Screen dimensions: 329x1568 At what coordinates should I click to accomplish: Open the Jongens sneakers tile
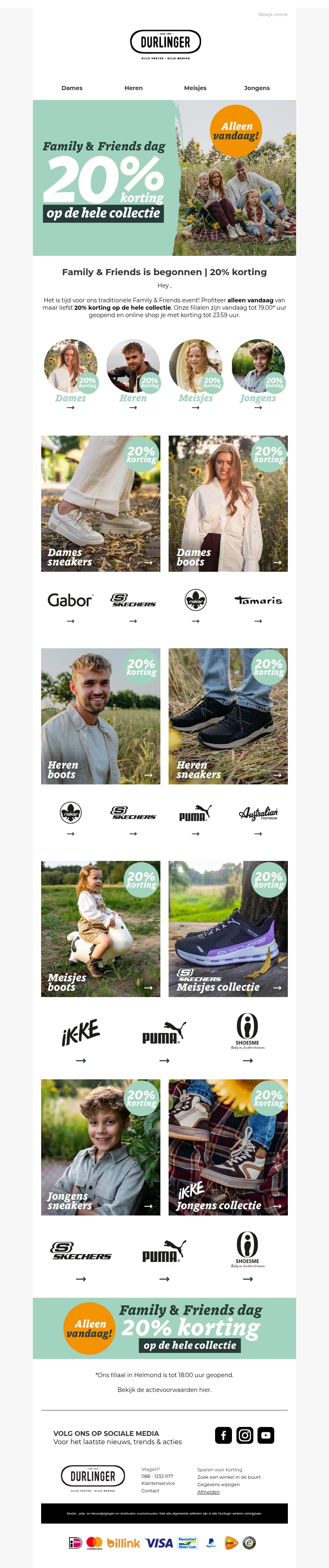pos(101,1147)
